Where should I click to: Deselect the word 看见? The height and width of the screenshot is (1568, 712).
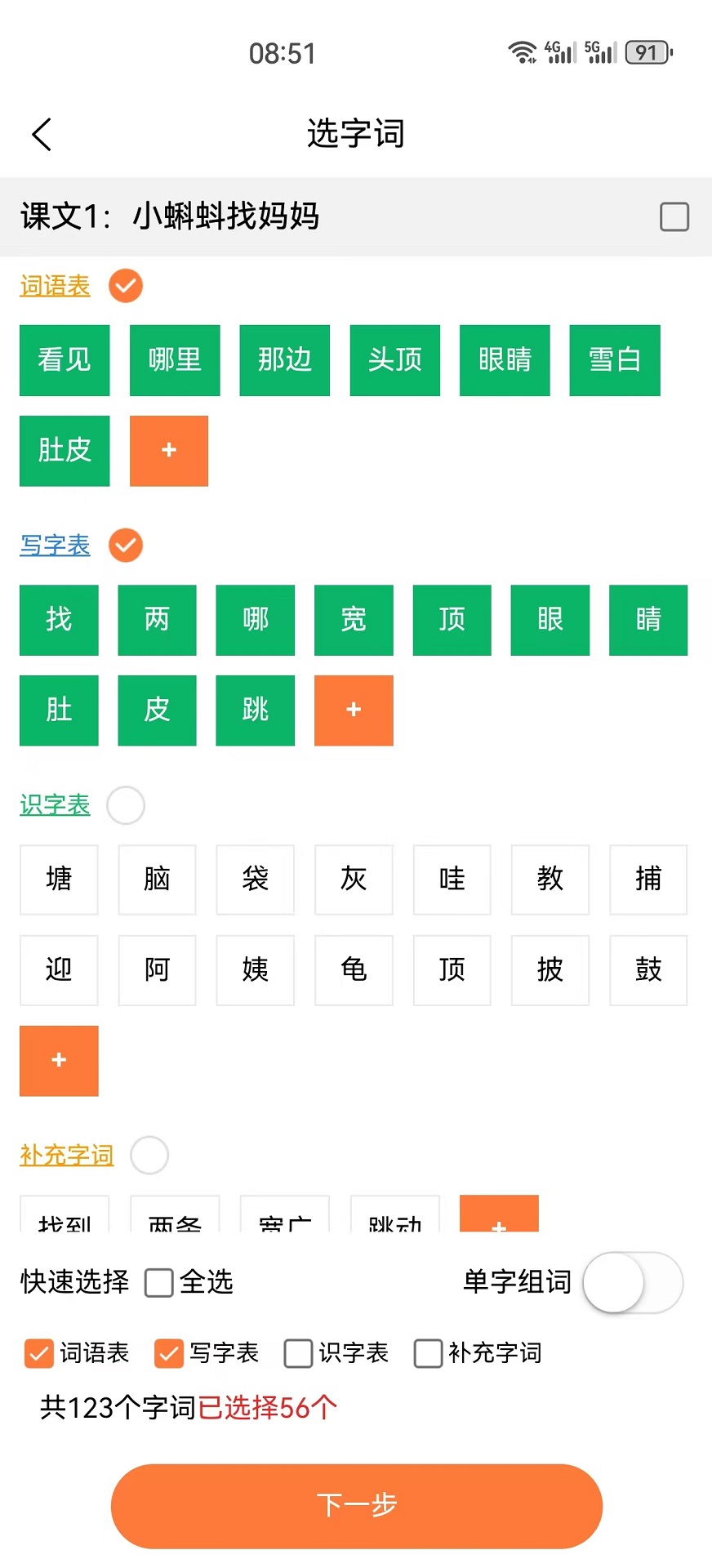65,360
